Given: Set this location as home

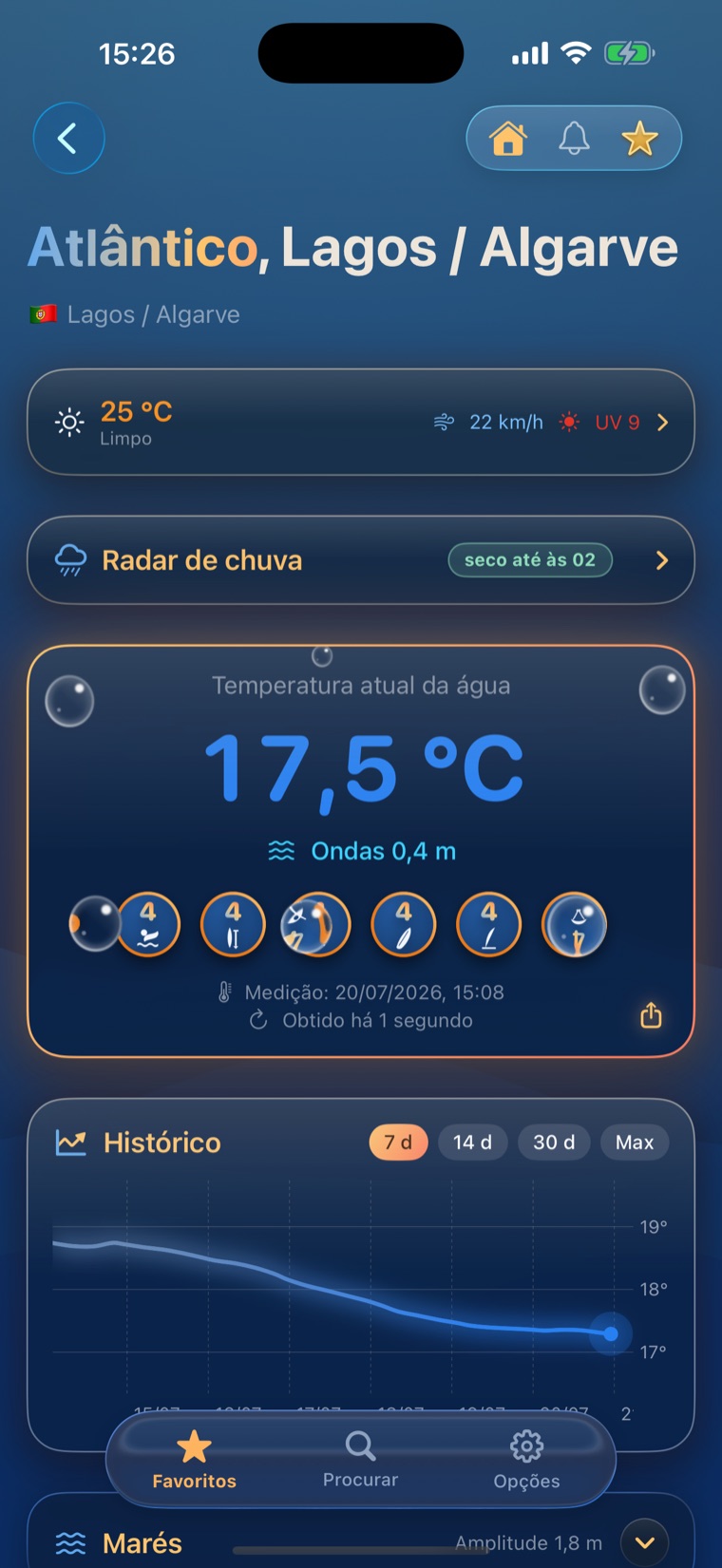Looking at the screenshot, I should pos(508,139).
